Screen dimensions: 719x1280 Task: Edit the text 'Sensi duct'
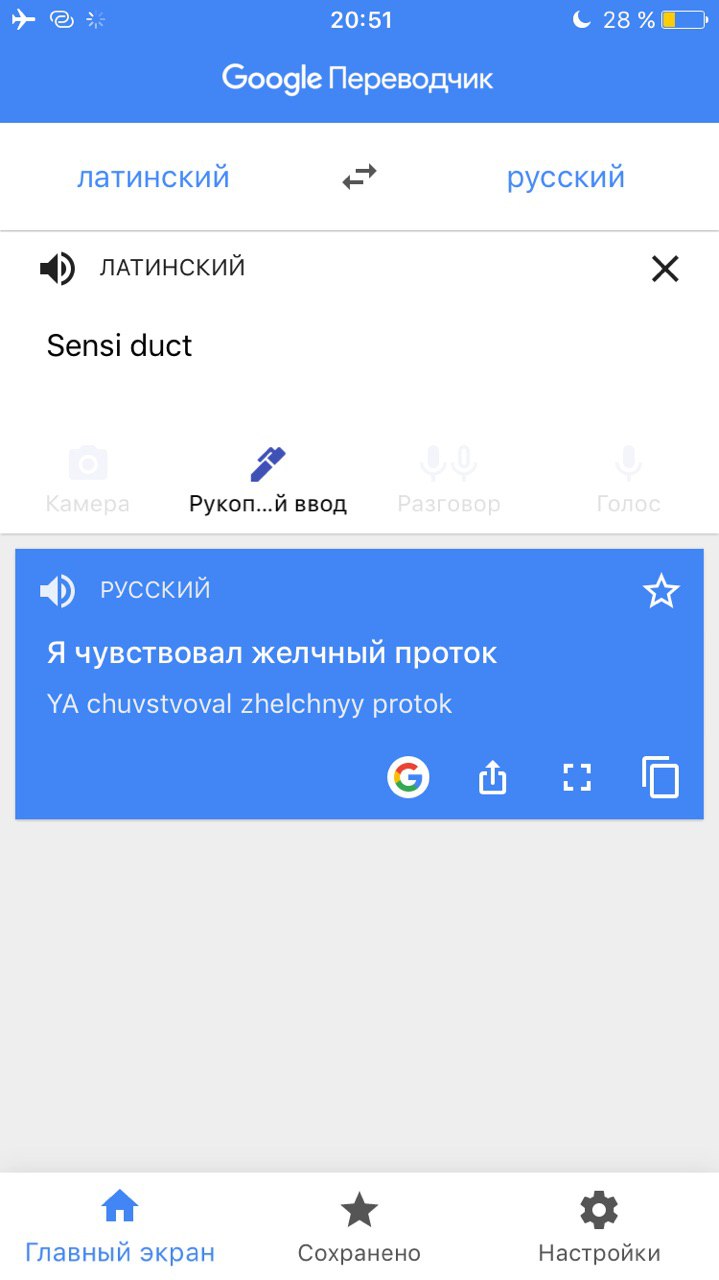[119, 346]
